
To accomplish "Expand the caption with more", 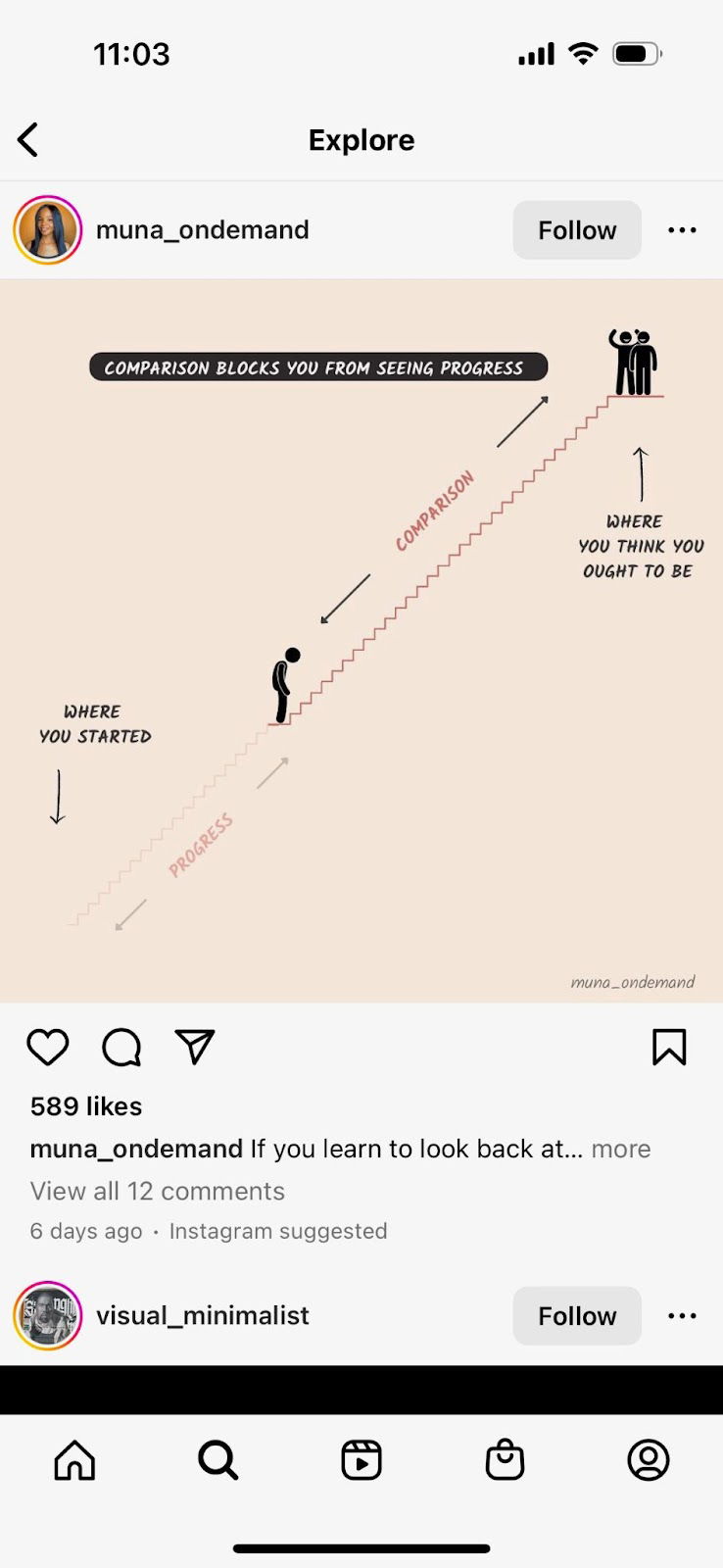I will tap(621, 1149).
